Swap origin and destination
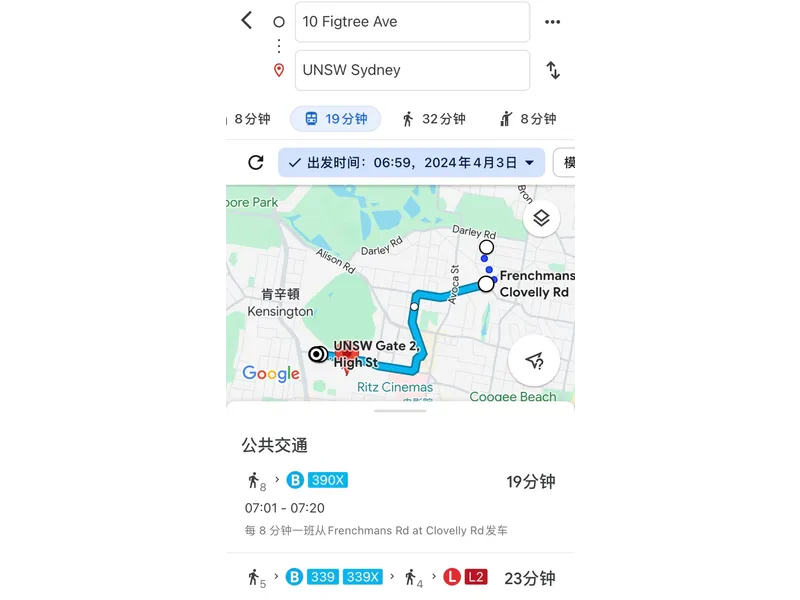 coord(552,70)
